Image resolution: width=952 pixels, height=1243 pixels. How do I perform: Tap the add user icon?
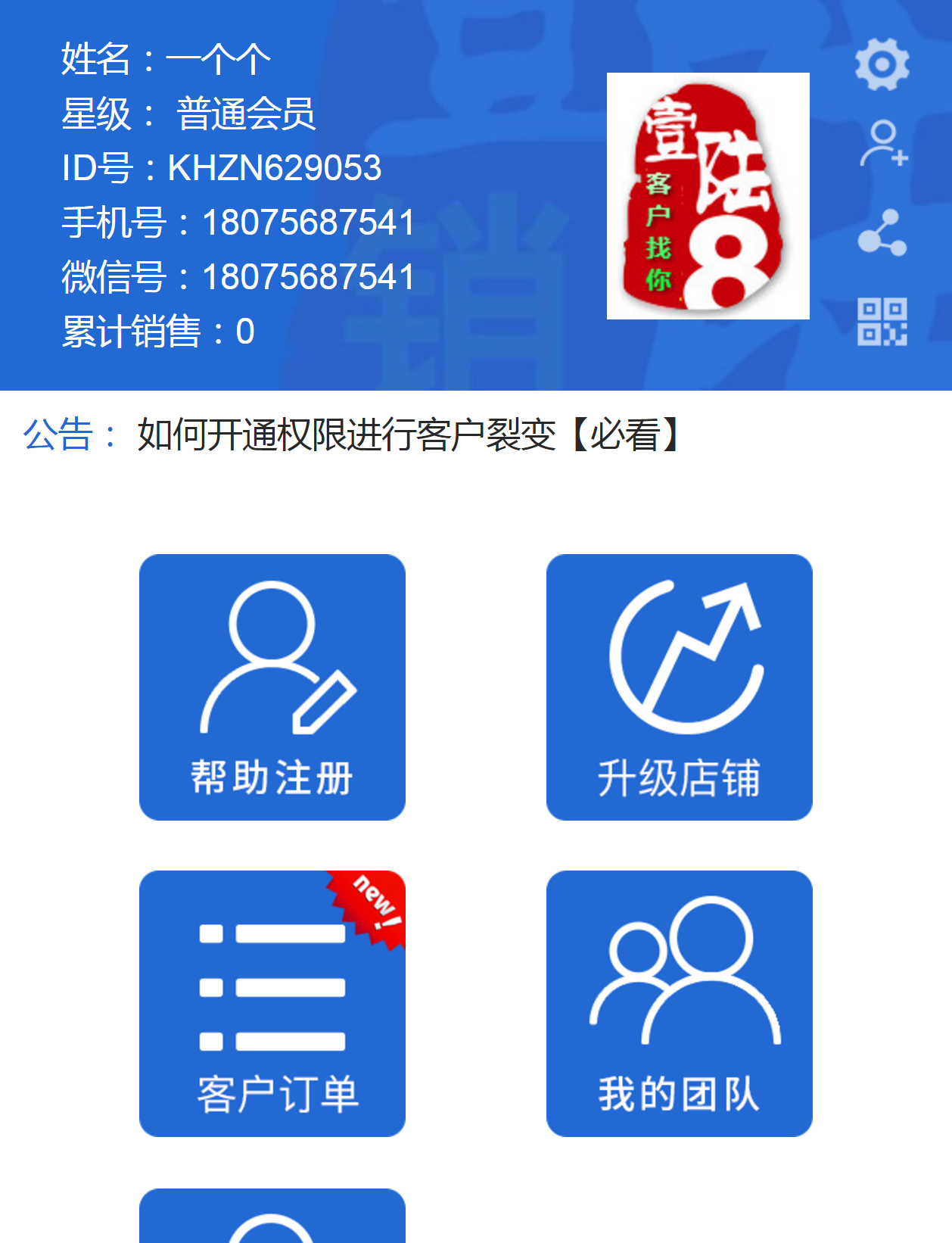[x=883, y=143]
